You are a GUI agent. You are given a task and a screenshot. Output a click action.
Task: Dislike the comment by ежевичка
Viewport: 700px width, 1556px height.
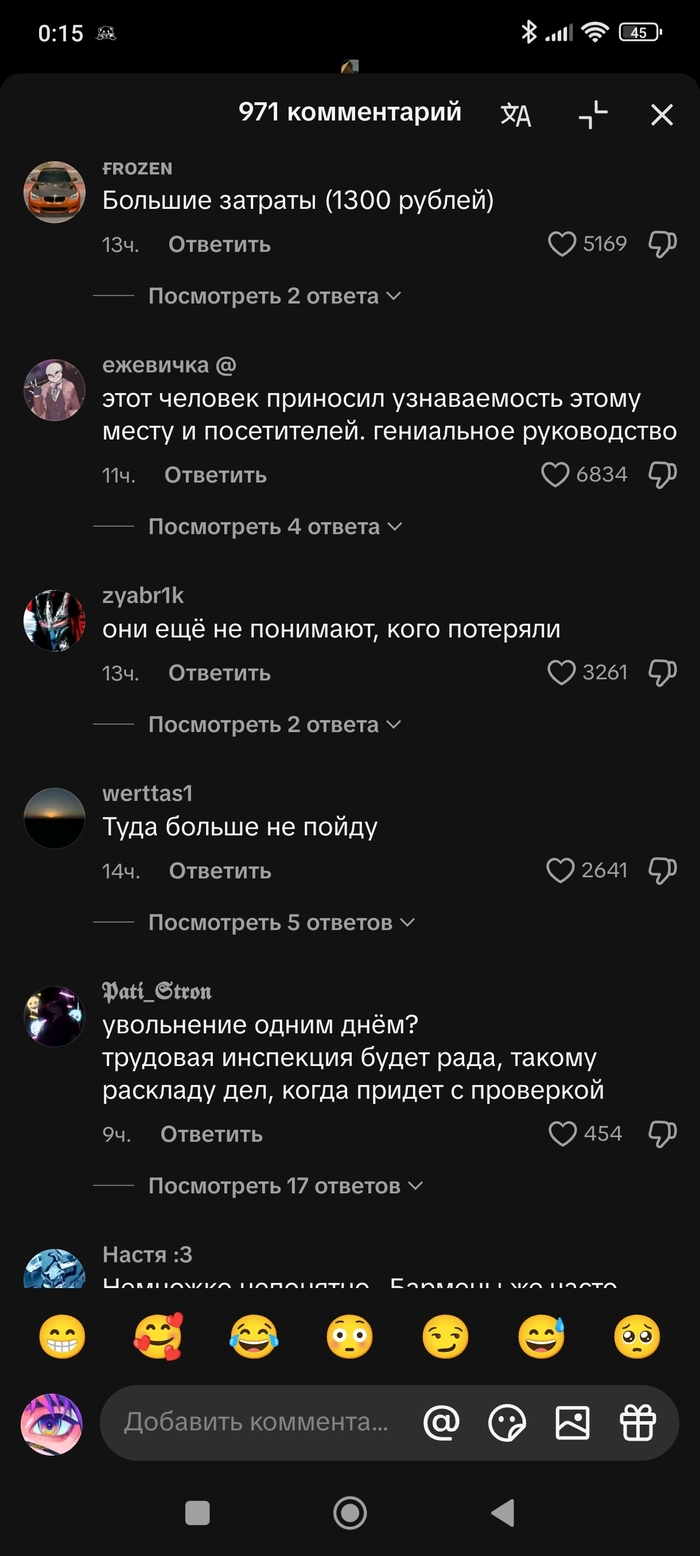coord(662,475)
